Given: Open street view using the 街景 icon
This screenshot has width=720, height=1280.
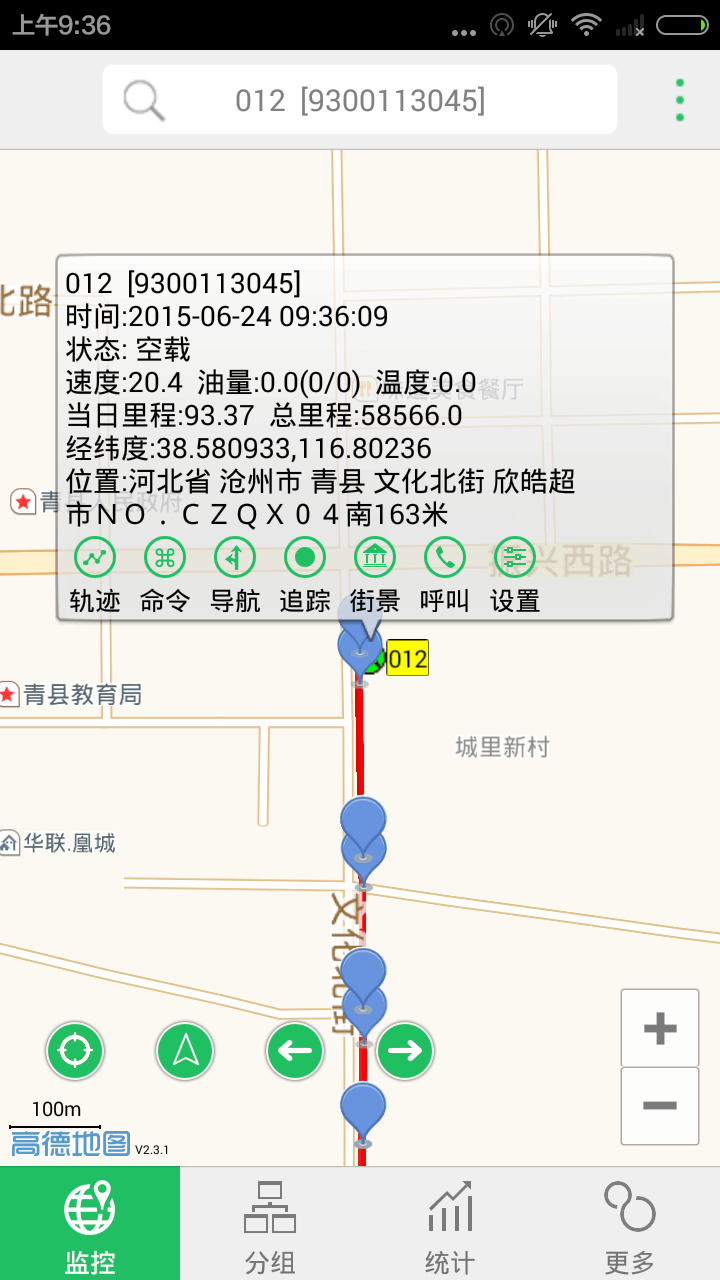Looking at the screenshot, I should [374, 557].
